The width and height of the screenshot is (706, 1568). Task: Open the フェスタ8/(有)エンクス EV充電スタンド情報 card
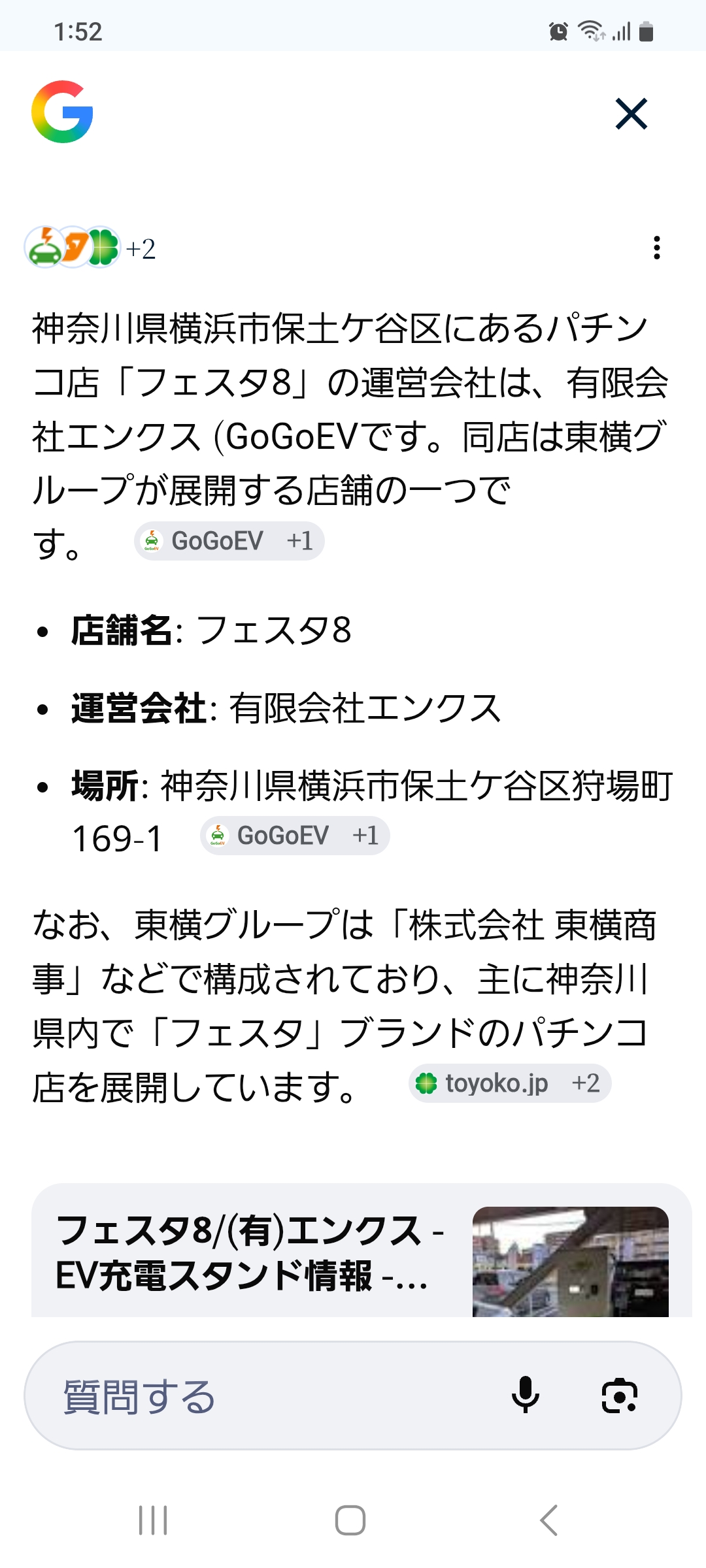361,1251
